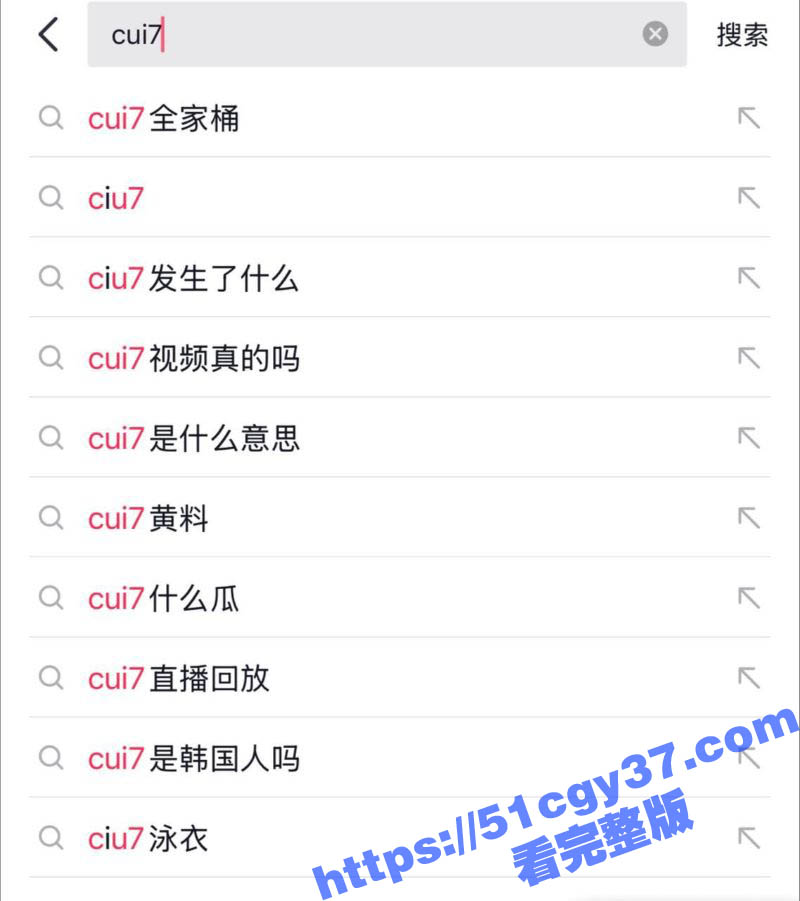
Task: Open suggestion cui7什么瓜
Action: pyautogui.click(x=164, y=598)
